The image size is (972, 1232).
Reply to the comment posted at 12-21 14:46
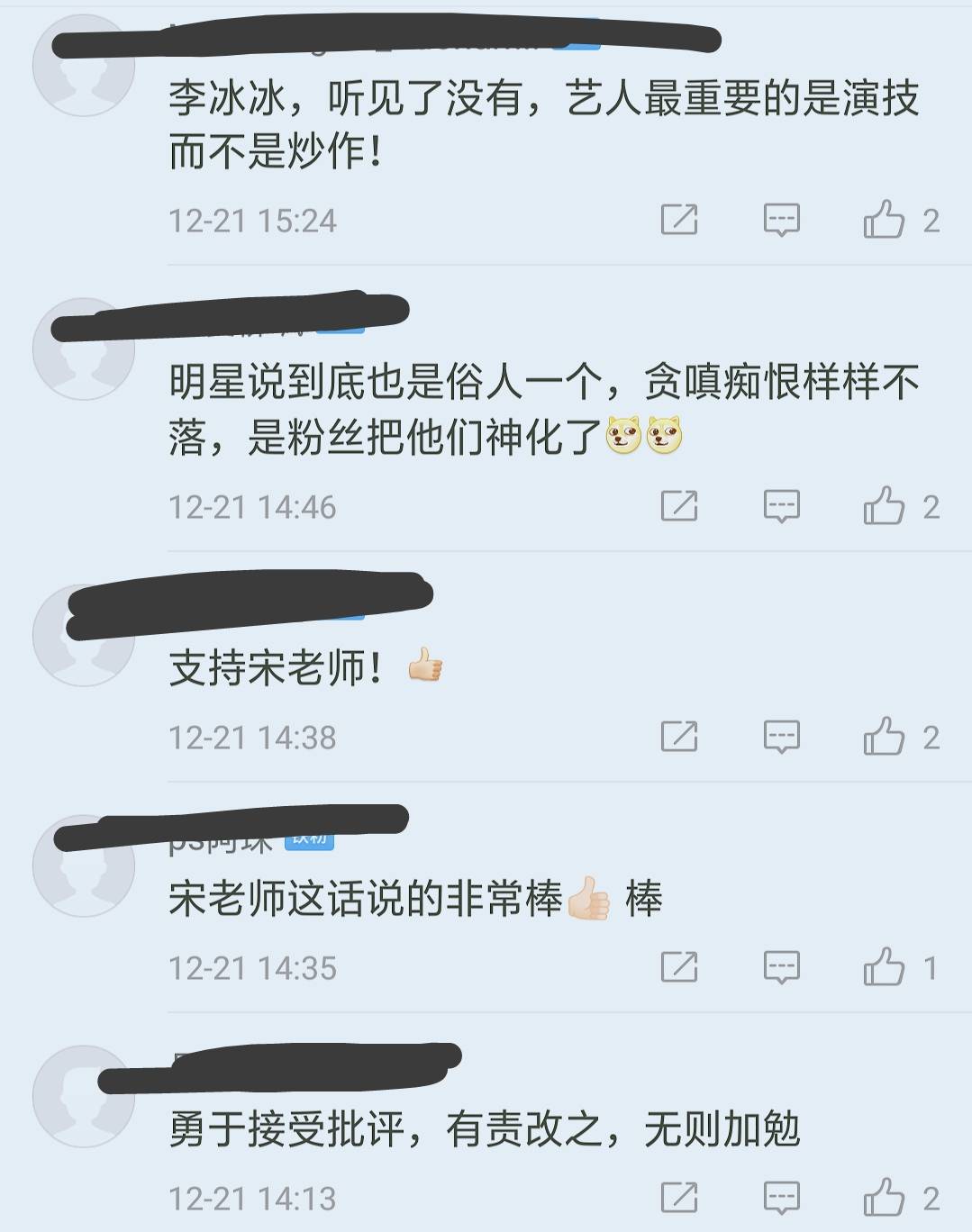click(781, 506)
